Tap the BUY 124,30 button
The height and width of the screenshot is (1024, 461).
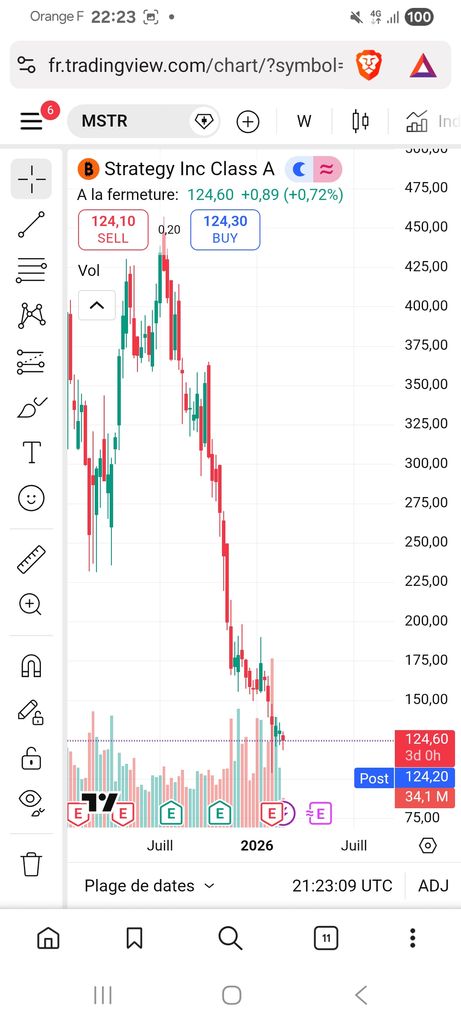(x=225, y=230)
